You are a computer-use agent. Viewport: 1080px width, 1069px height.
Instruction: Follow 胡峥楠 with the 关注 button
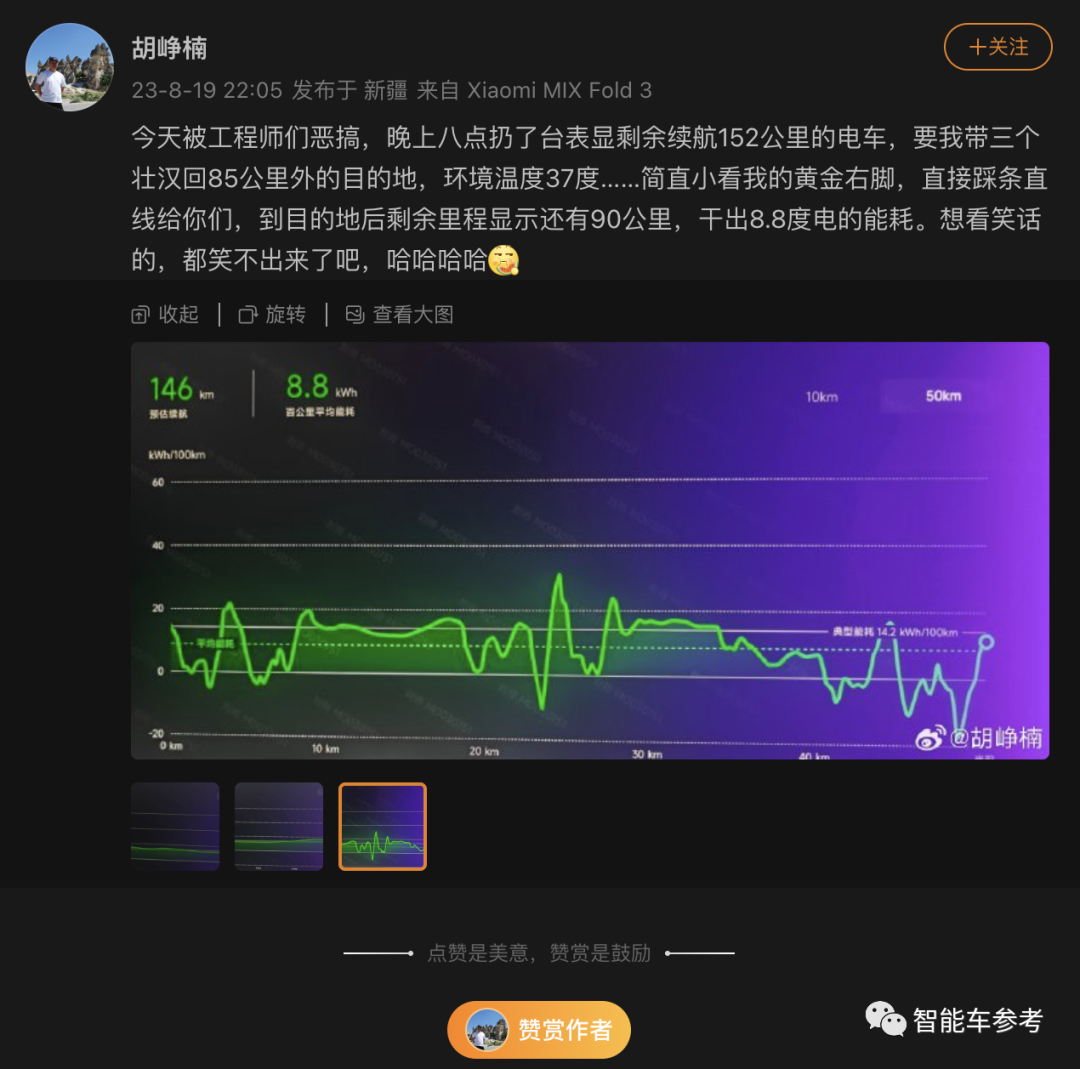[x=997, y=47]
